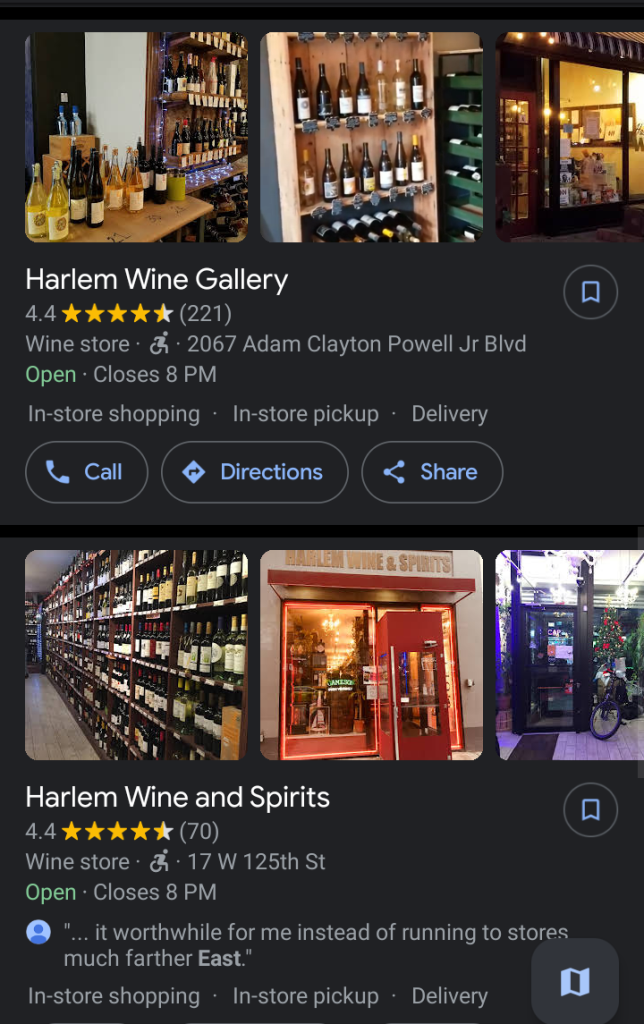This screenshot has height=1024, width=644.
Task: View Harlem Wine and Spirits red storefront photo
Action: [x=371, y=655]
